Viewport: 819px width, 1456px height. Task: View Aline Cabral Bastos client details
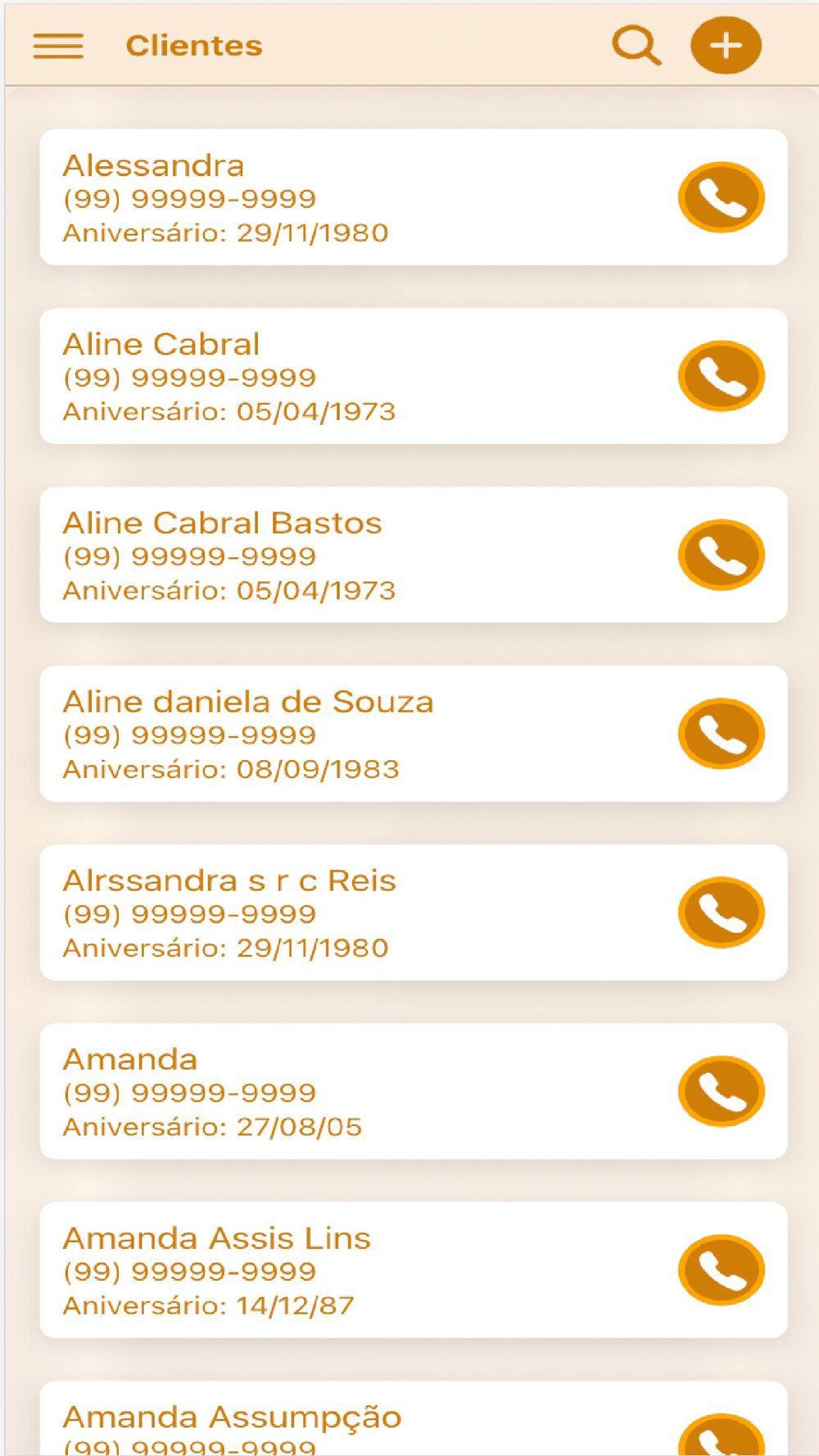click(x=414, y=555)
